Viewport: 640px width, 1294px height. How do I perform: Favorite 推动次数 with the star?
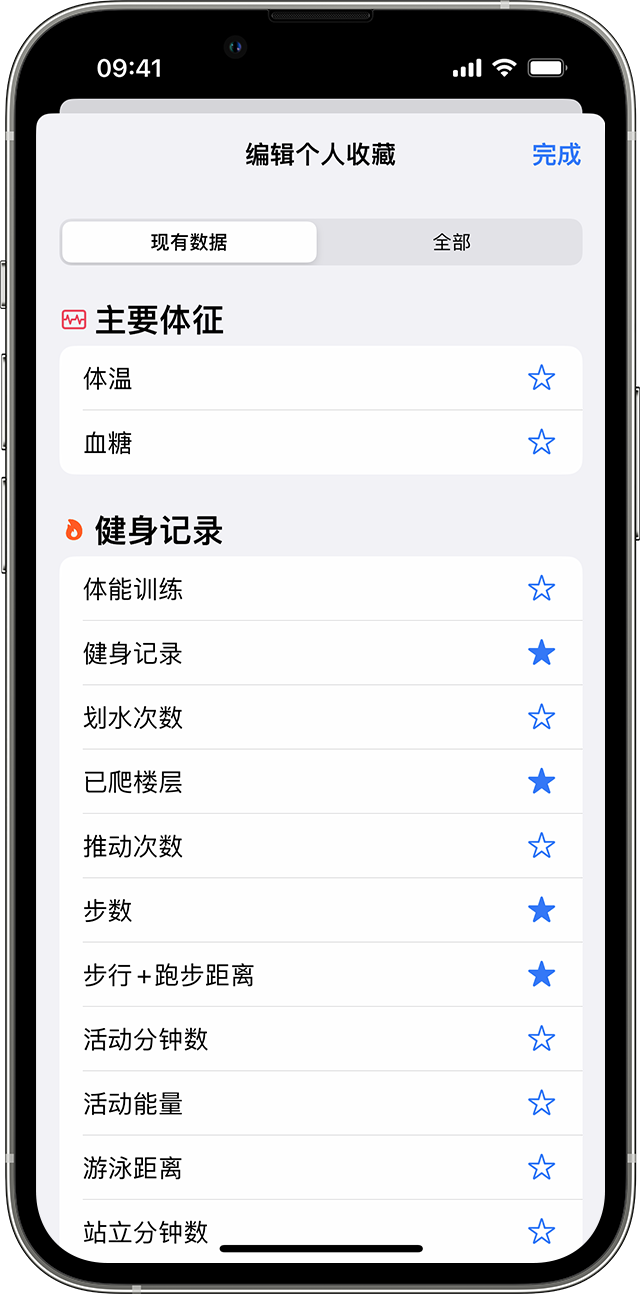click(541, 846)
